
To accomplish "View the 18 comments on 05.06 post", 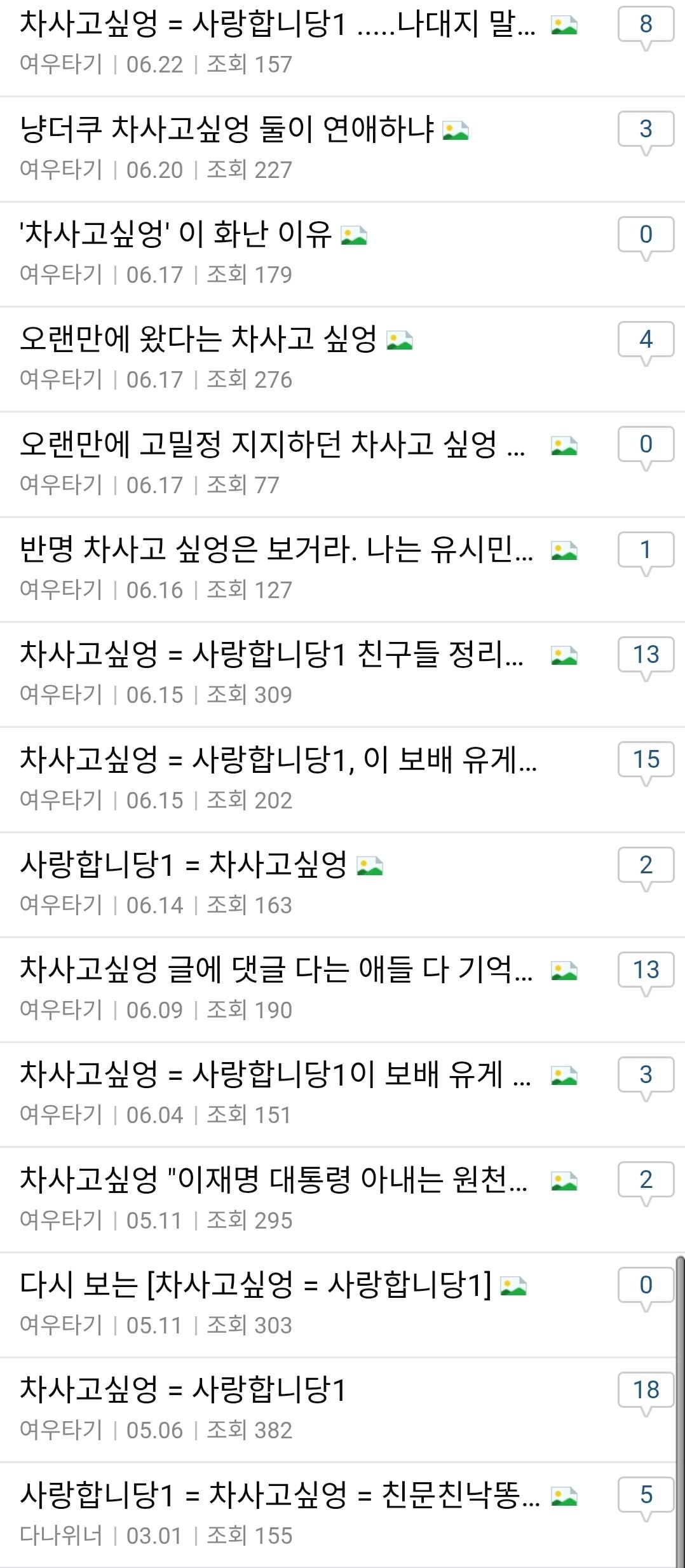I will [646, 1394].
